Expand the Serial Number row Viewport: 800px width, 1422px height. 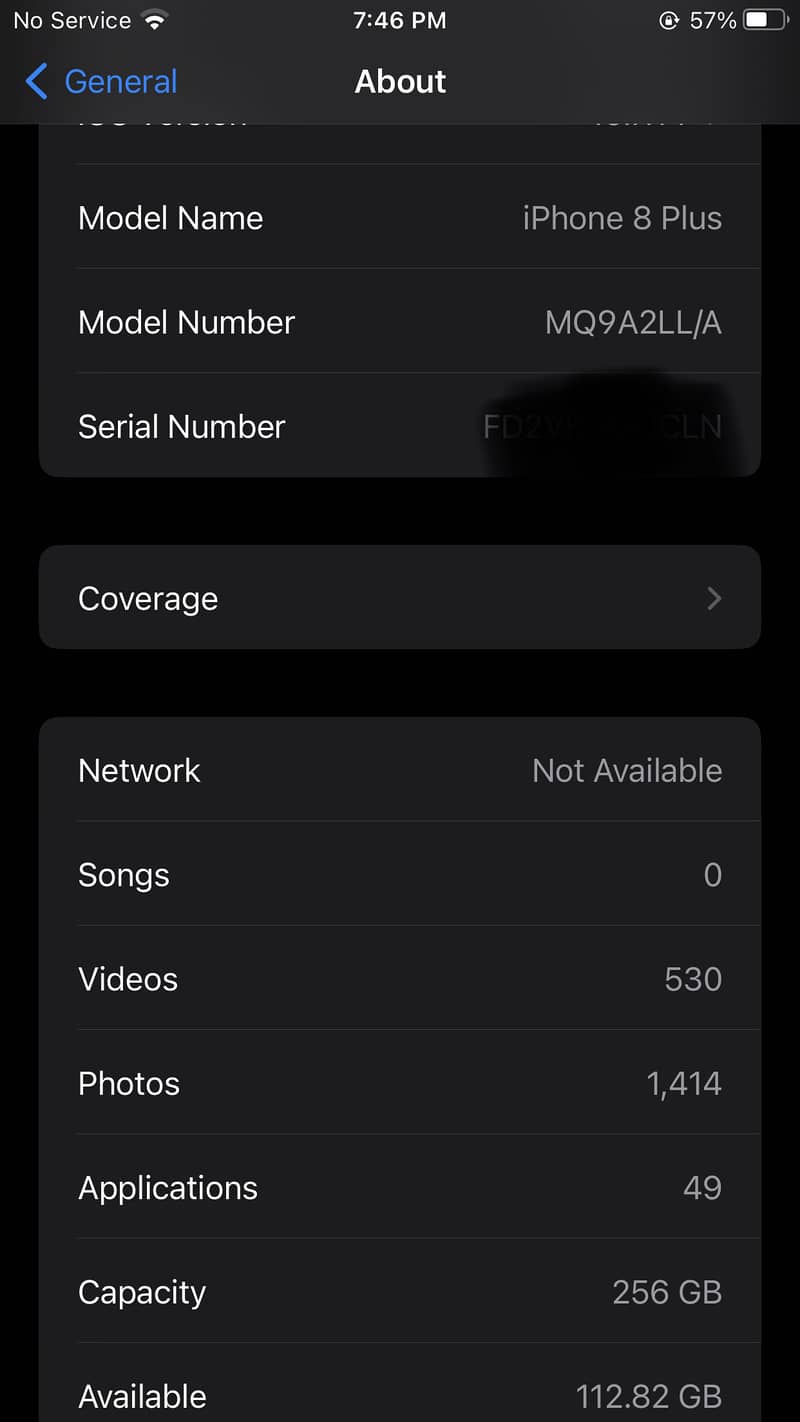pyautogui.click(x=400, y=426)
